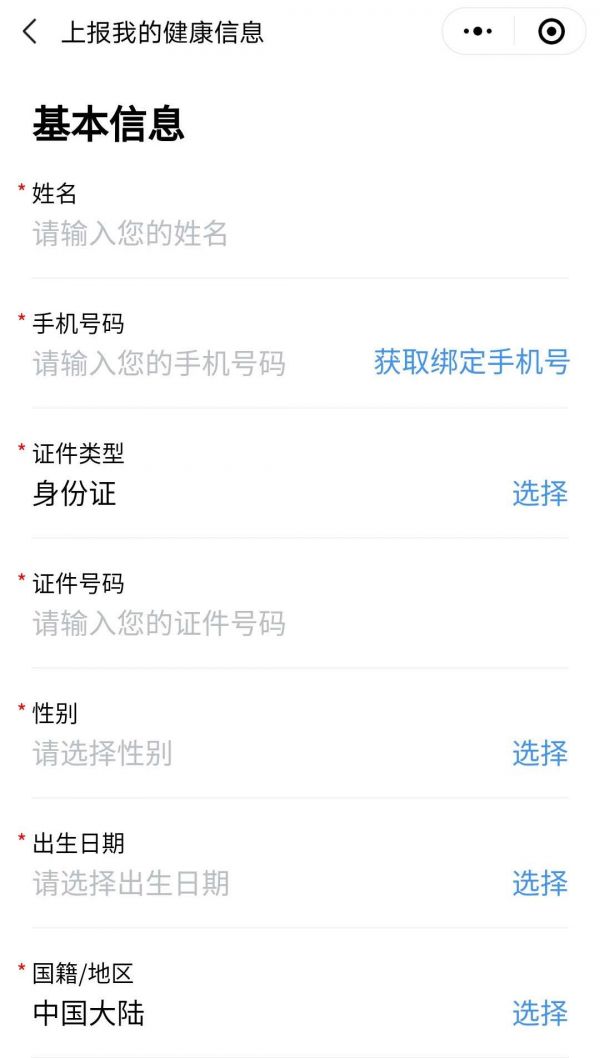Choose gender via 选择 in the 性别 row
This screenshot has width=600, height=1058.
pyautogui.click(x=540, y=754)
